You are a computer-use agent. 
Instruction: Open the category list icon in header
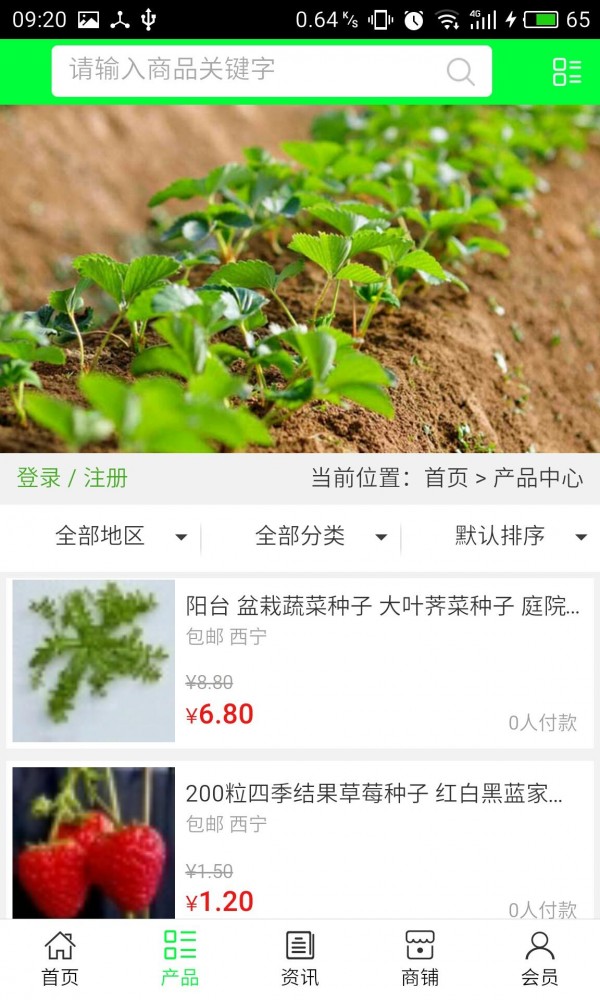[567, 71]
